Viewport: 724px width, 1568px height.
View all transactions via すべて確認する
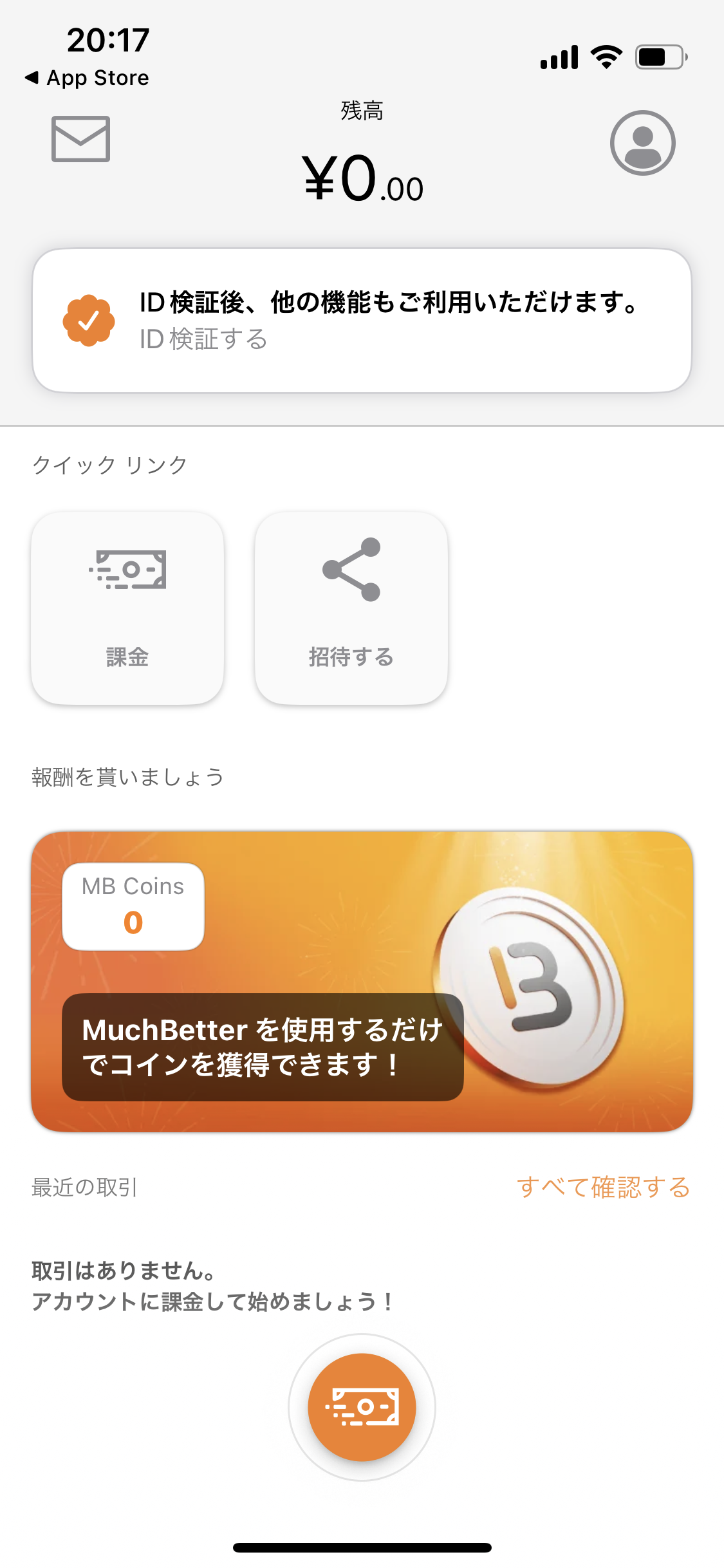[x=603, y=1187]
